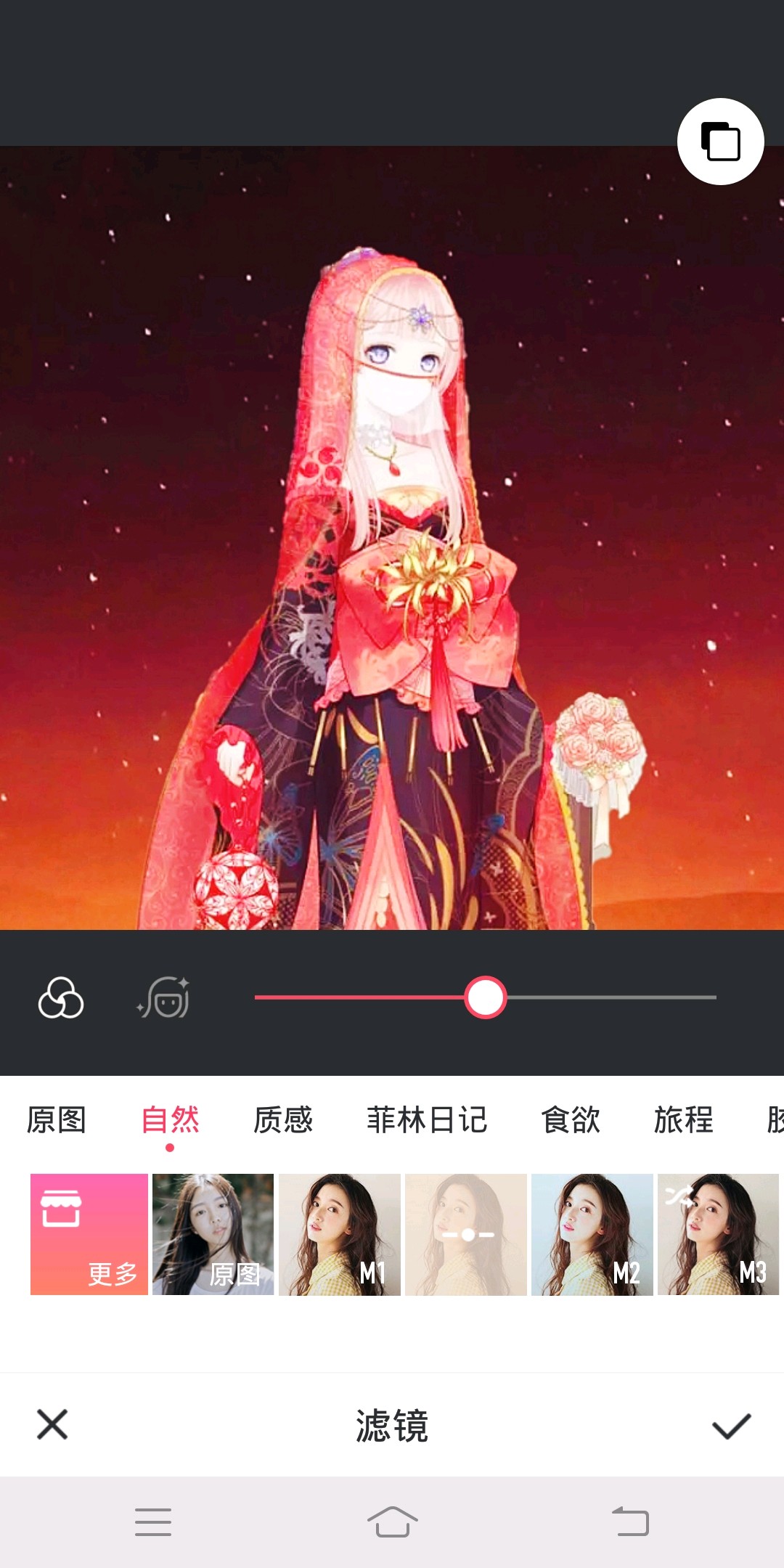Apply the M1 filter
Image resolution: width=784 pixels, height=1568 pixels.
coord(340,1234)
